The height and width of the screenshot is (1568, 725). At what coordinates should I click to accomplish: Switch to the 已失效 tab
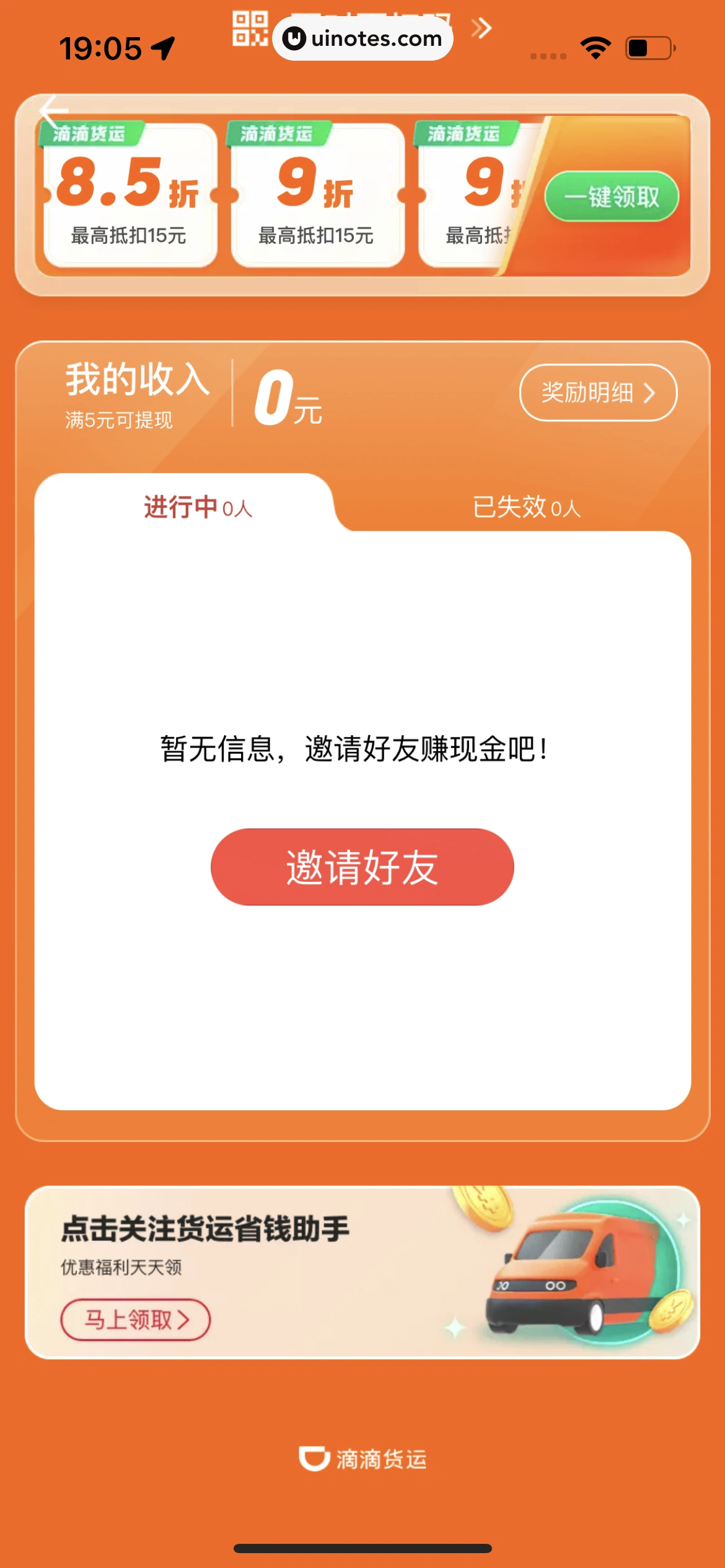tap(527, 507)
